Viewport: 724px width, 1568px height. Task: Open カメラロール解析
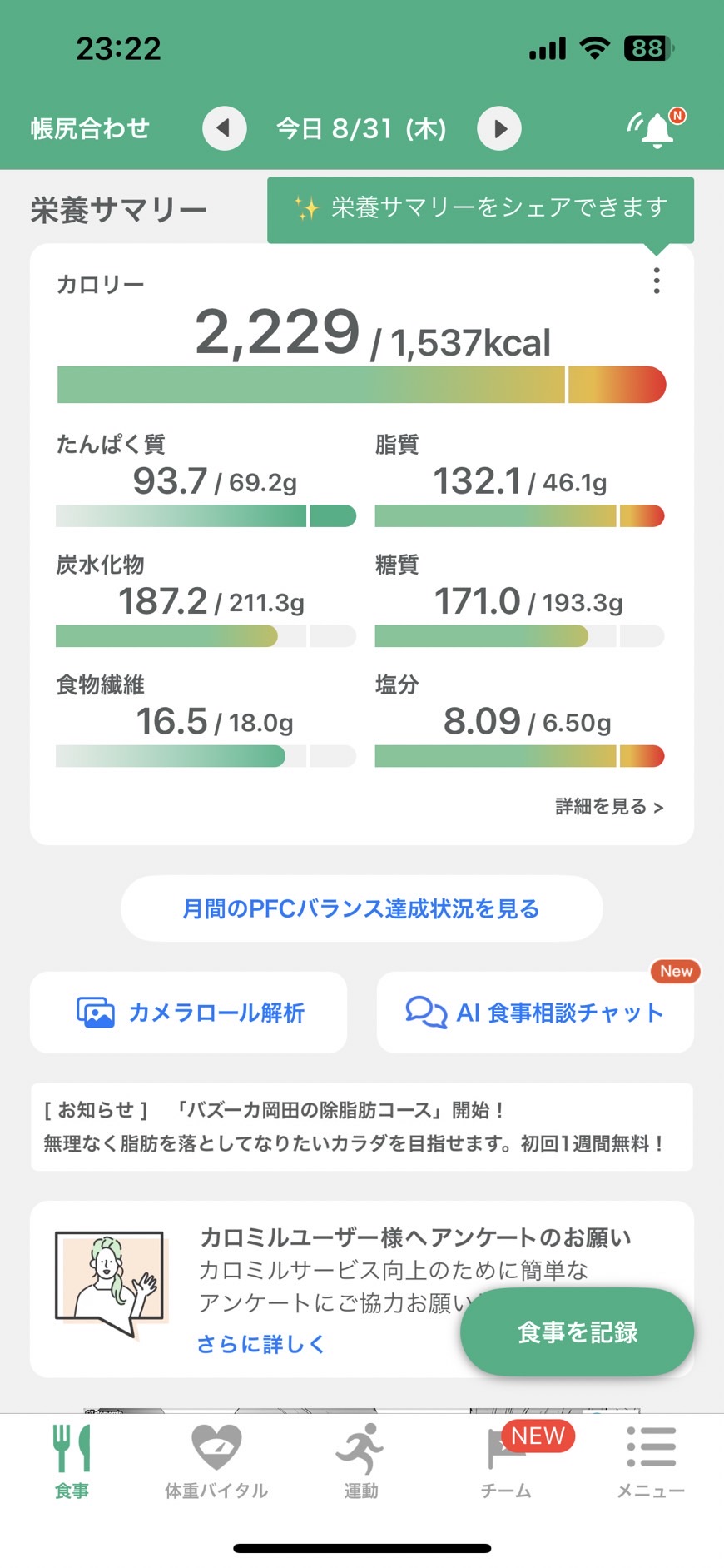click(x=189, y=1013)
